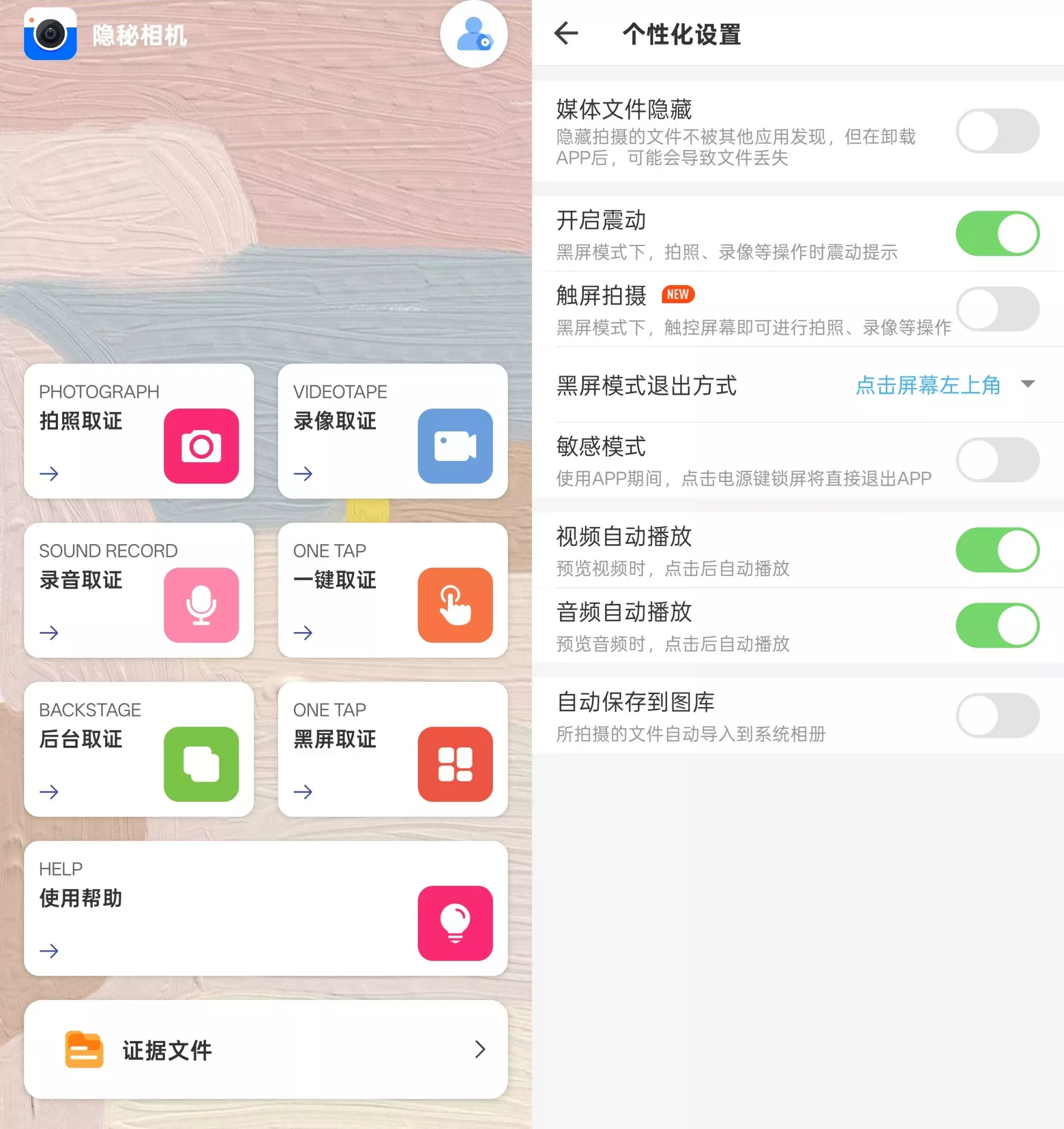The image size is (1064, 1129).
Task: Open 证据文件 evidence files row
Action: pos(265,1050)
